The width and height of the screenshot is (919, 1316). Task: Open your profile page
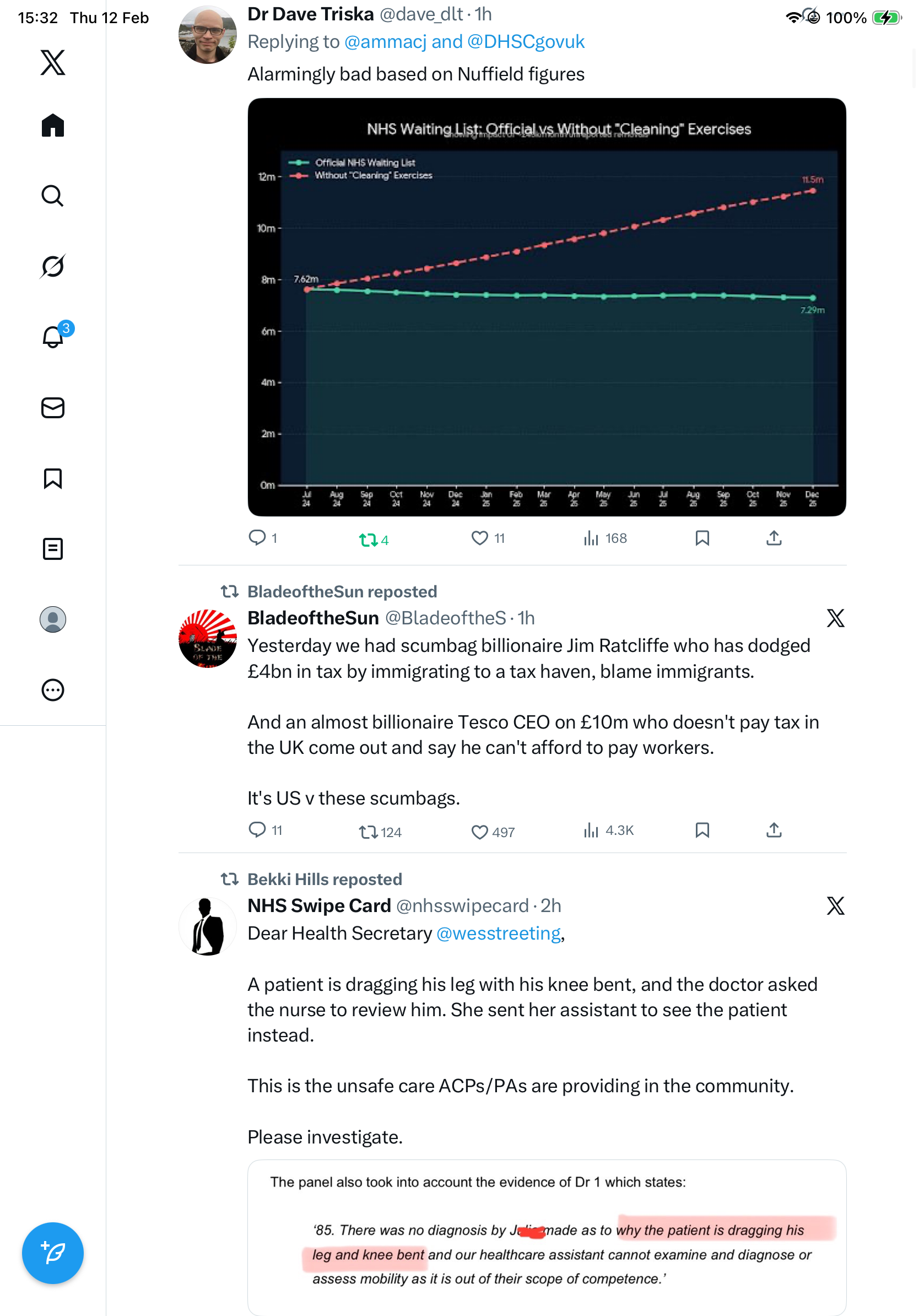[53, 619]
